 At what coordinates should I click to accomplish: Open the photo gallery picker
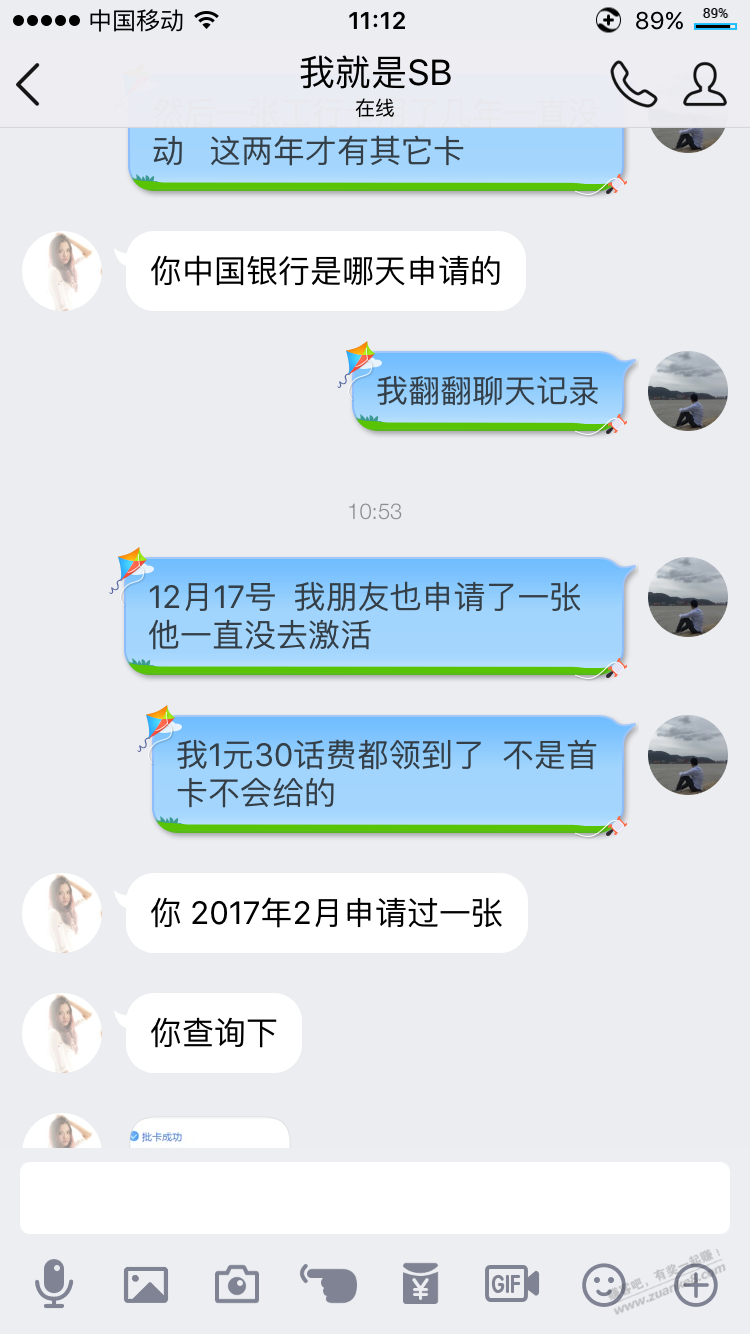pyautogui.click(x=146, y=1284)
